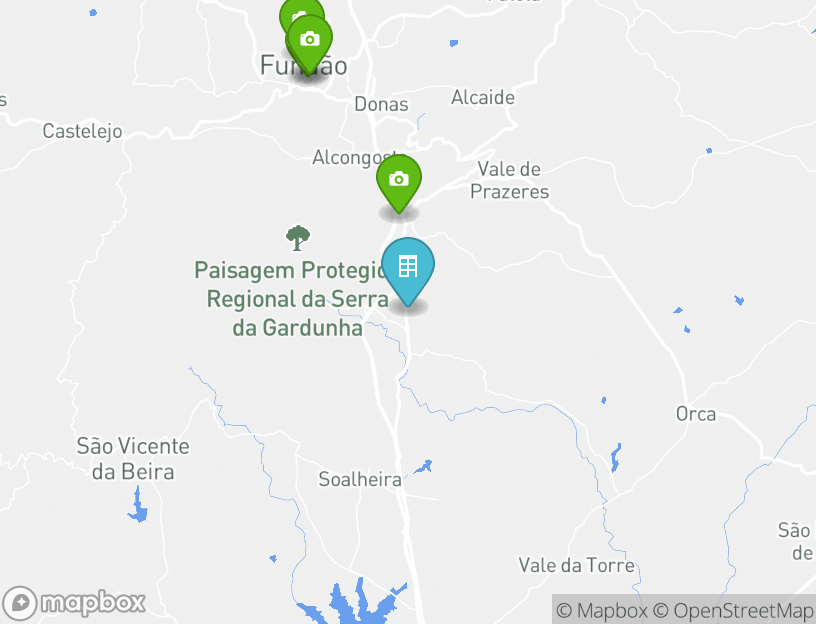The image size is (816, 624).
Task: Tap the front camera pin over Fundão
Action: (310, 42)
